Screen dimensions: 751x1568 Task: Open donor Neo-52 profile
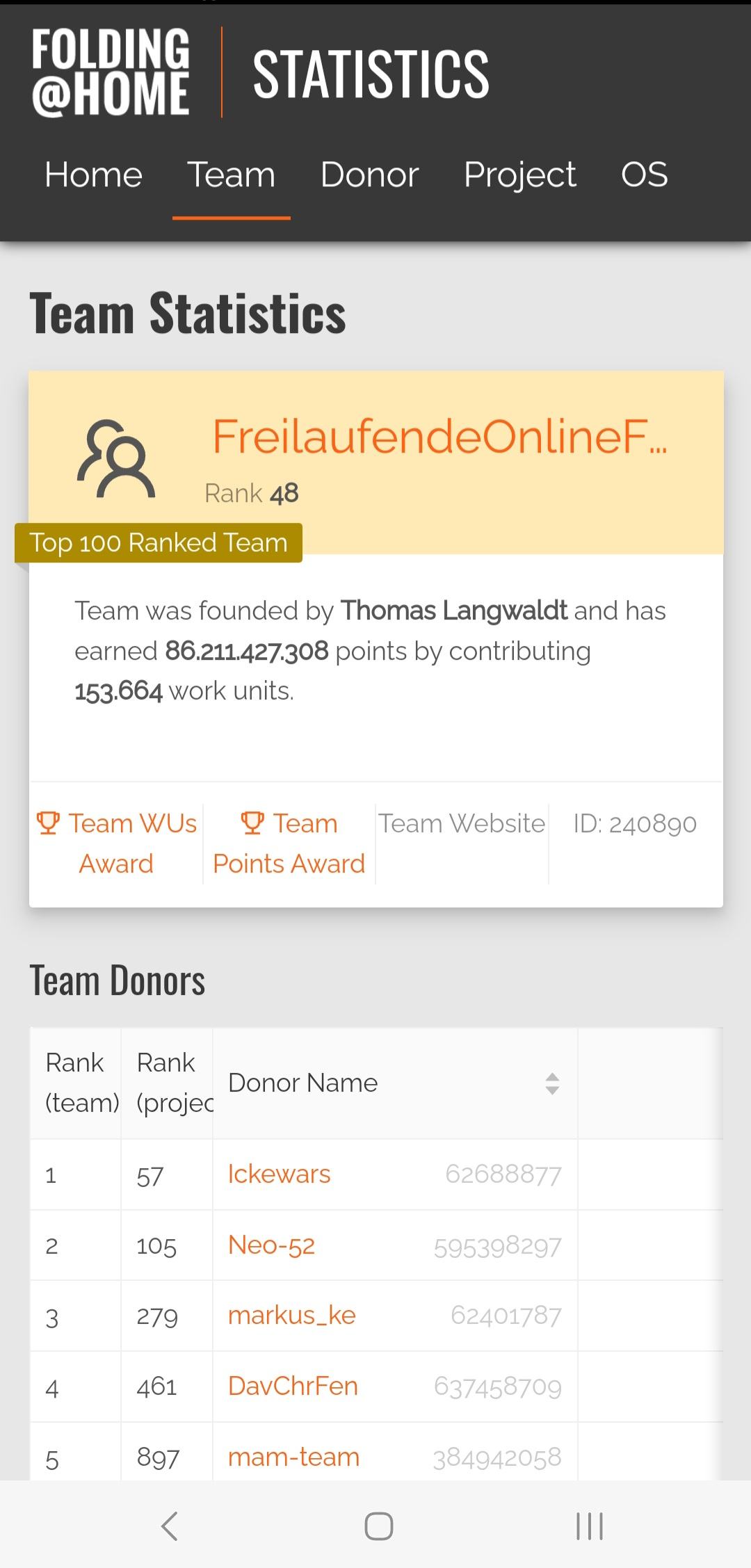[272, 1245]
